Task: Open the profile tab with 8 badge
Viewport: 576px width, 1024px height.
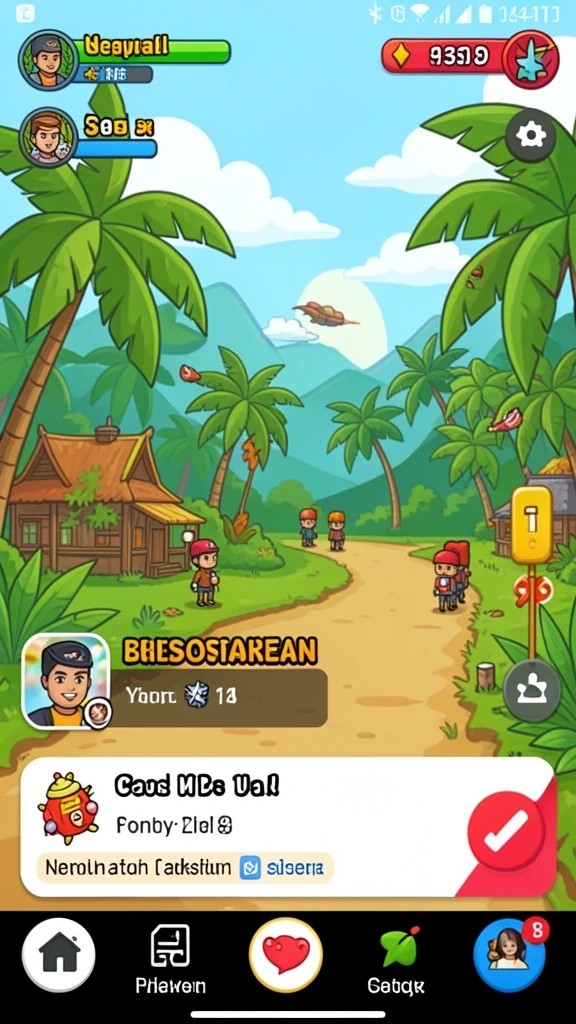Action: [509, 955]
